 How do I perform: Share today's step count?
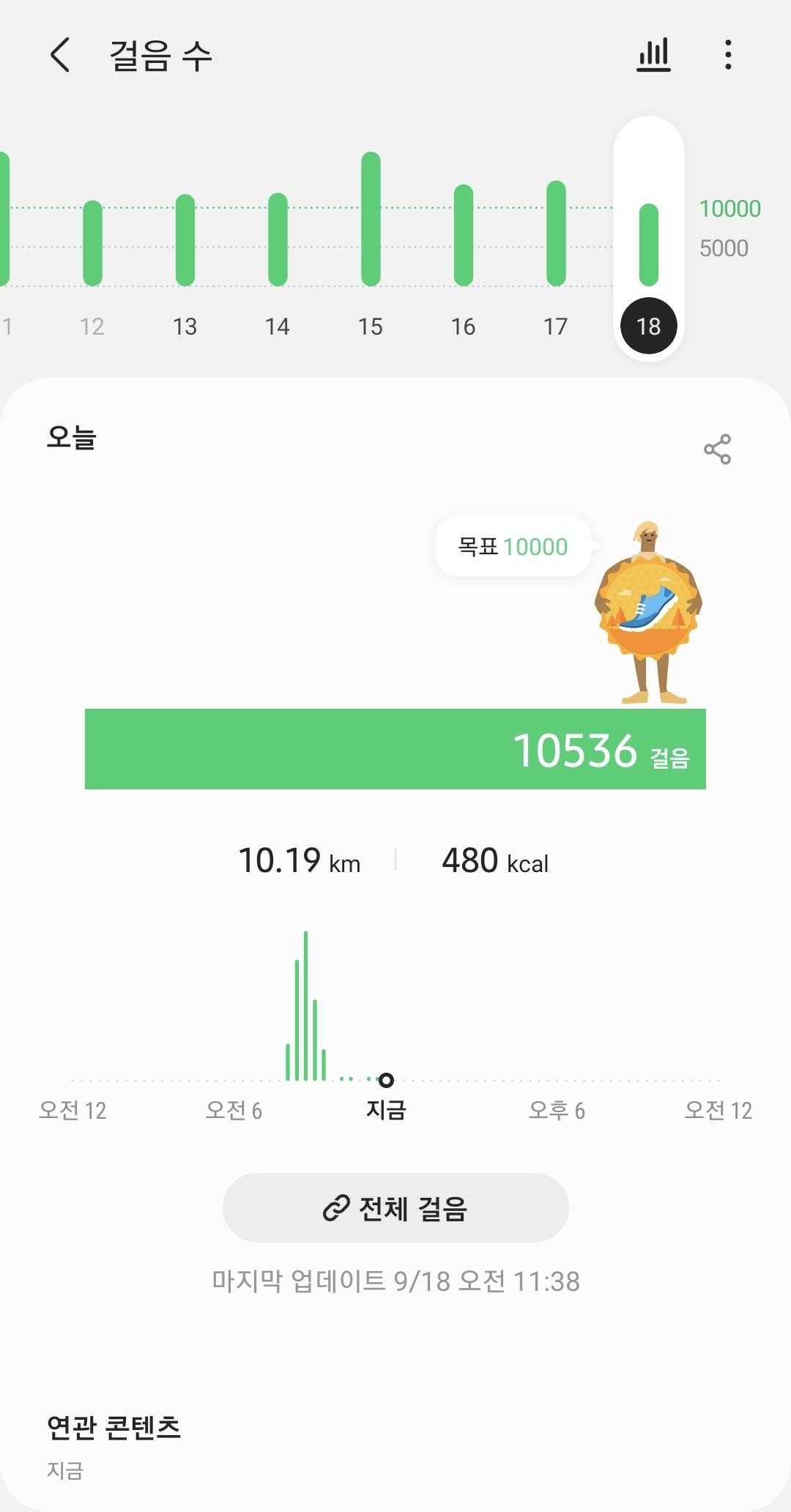click(717, 449)
